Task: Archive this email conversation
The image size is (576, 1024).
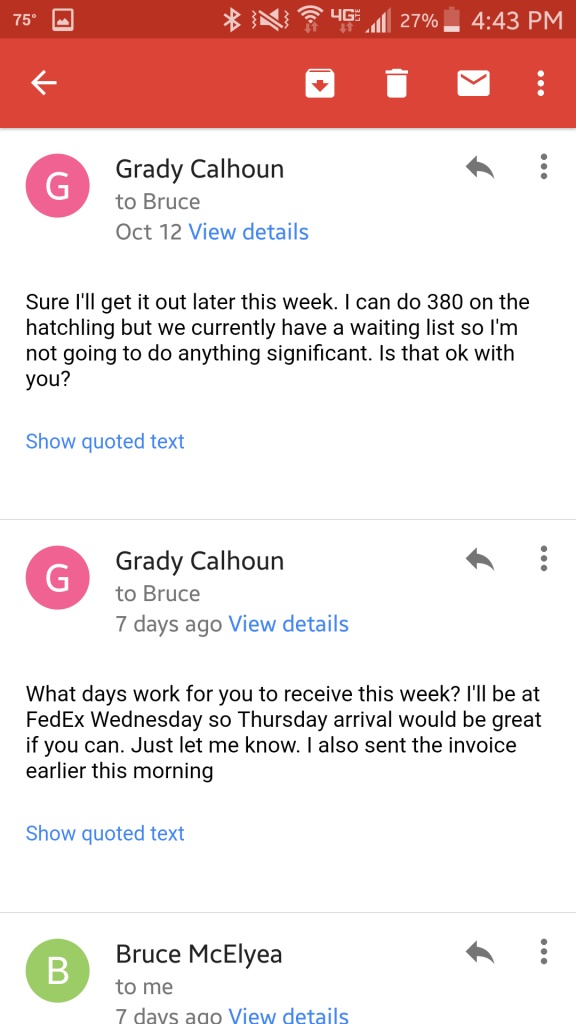Action: click(x=320, y=84)
